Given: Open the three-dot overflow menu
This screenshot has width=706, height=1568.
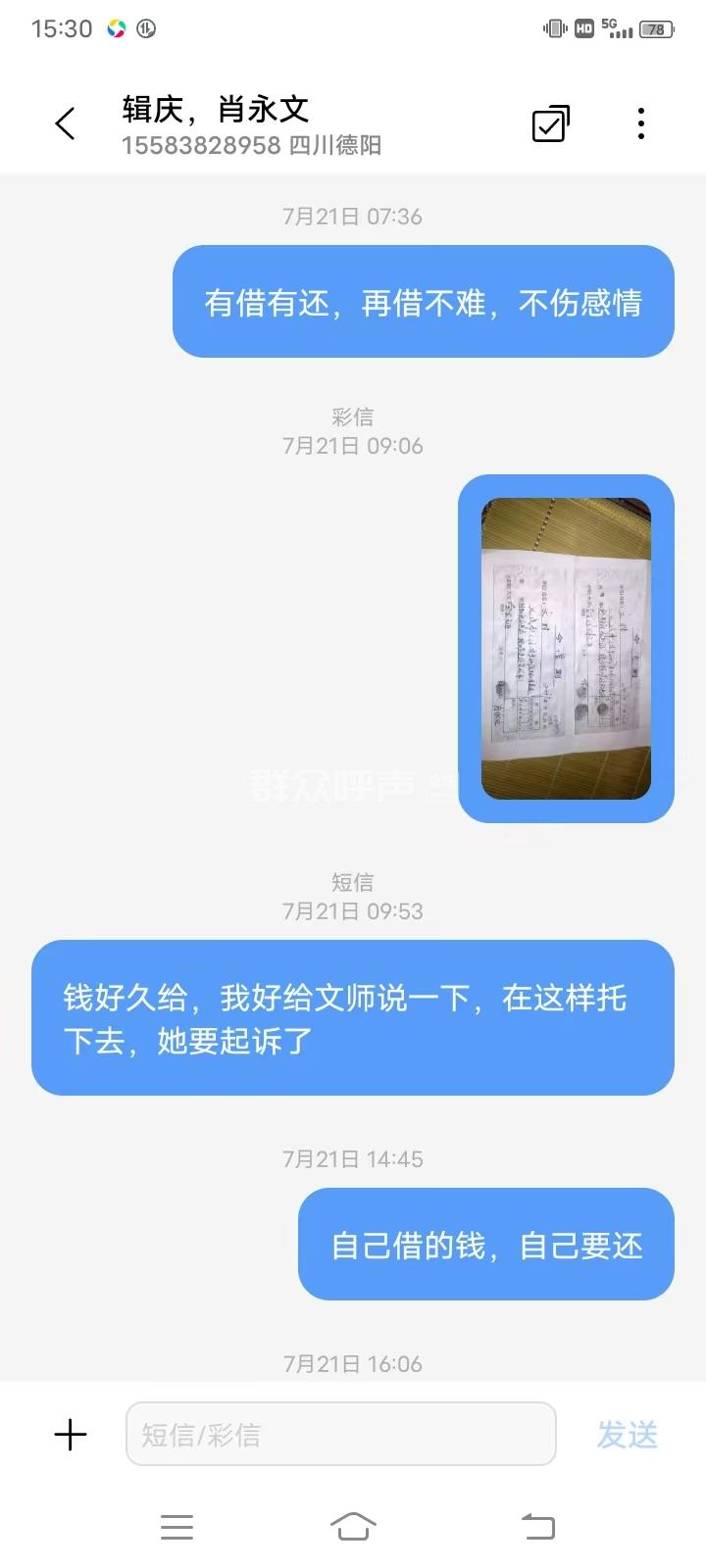Looking at the screenshot, I should click(x=640, y=123).
